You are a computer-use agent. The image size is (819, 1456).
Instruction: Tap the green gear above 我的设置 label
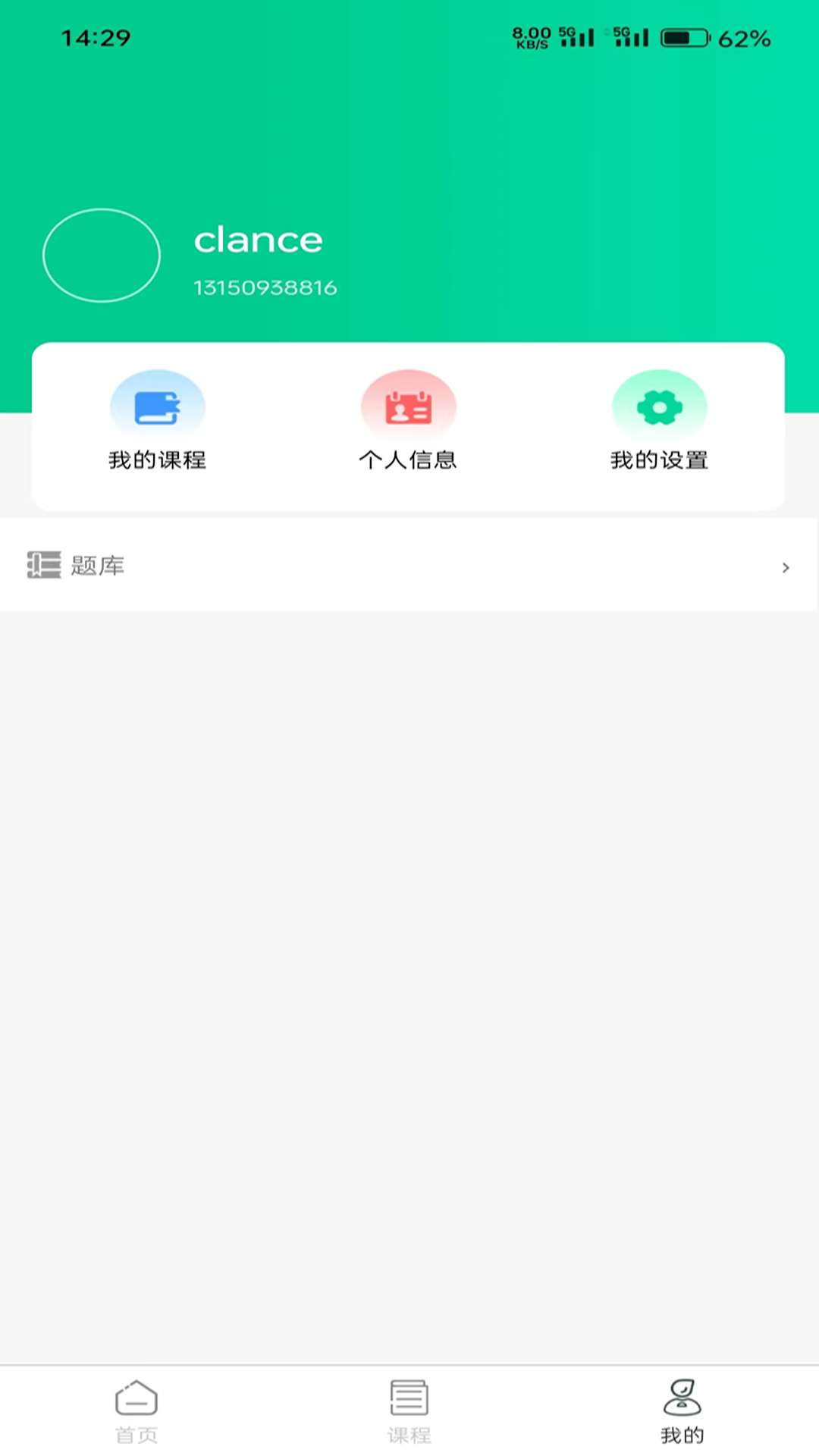coord(658,406)
